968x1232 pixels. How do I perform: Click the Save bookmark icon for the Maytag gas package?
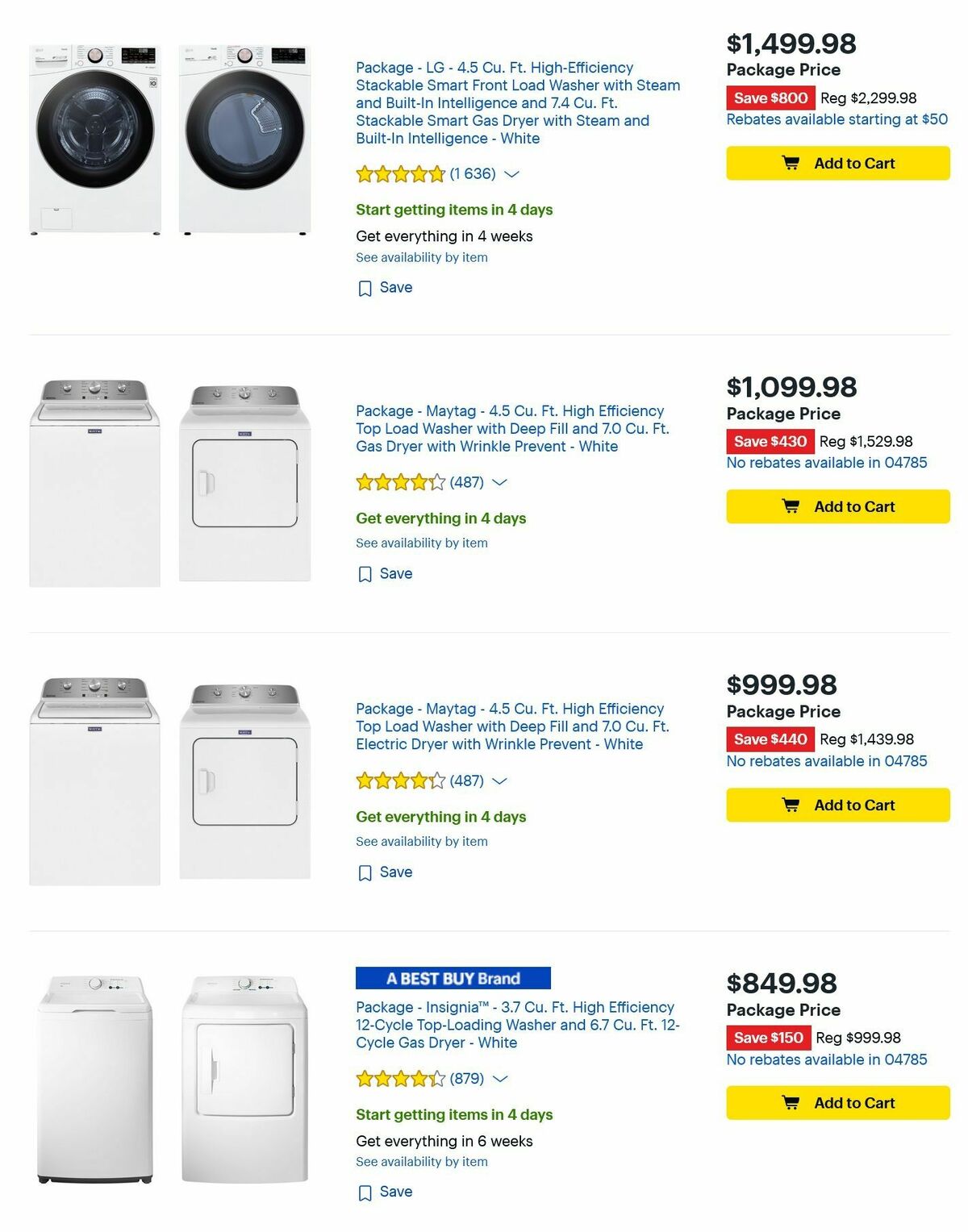pos(365,573)
